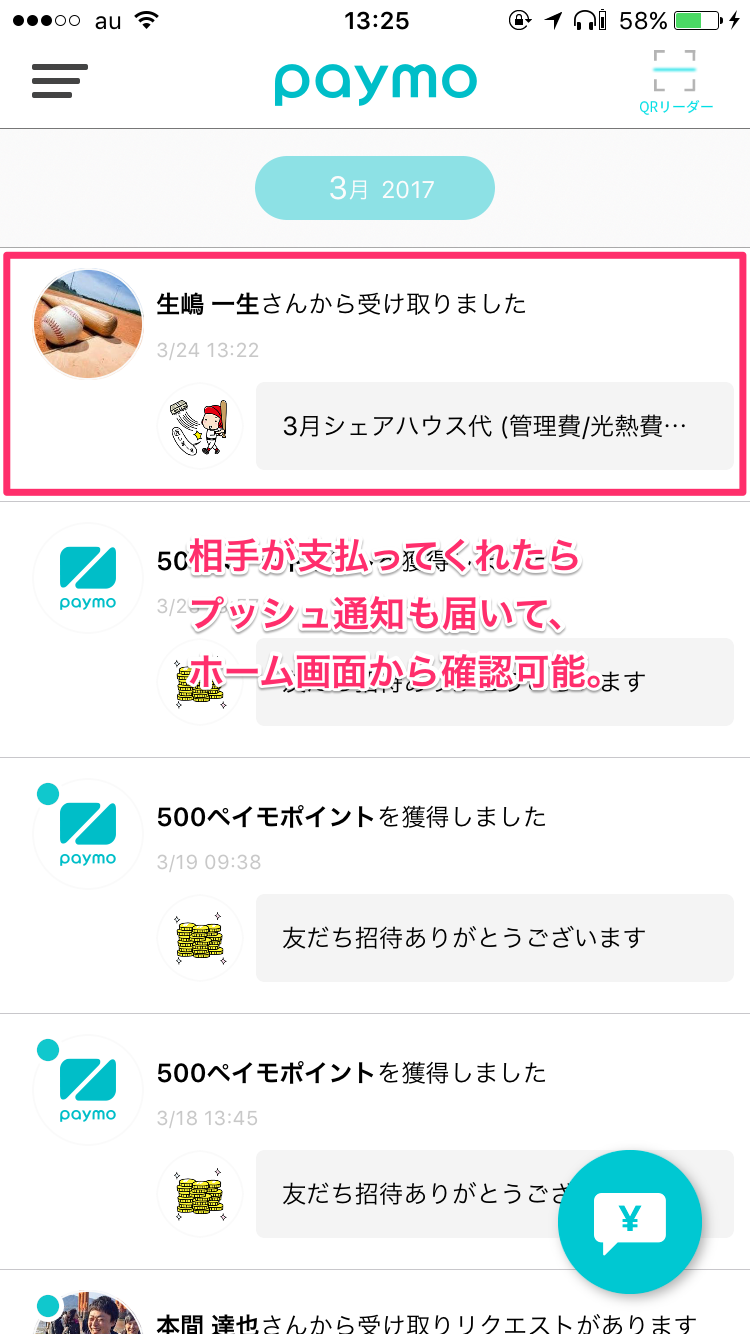Tap the yen payment floating button
The height and width of the screenshot is (1334, 750).
629,1221
